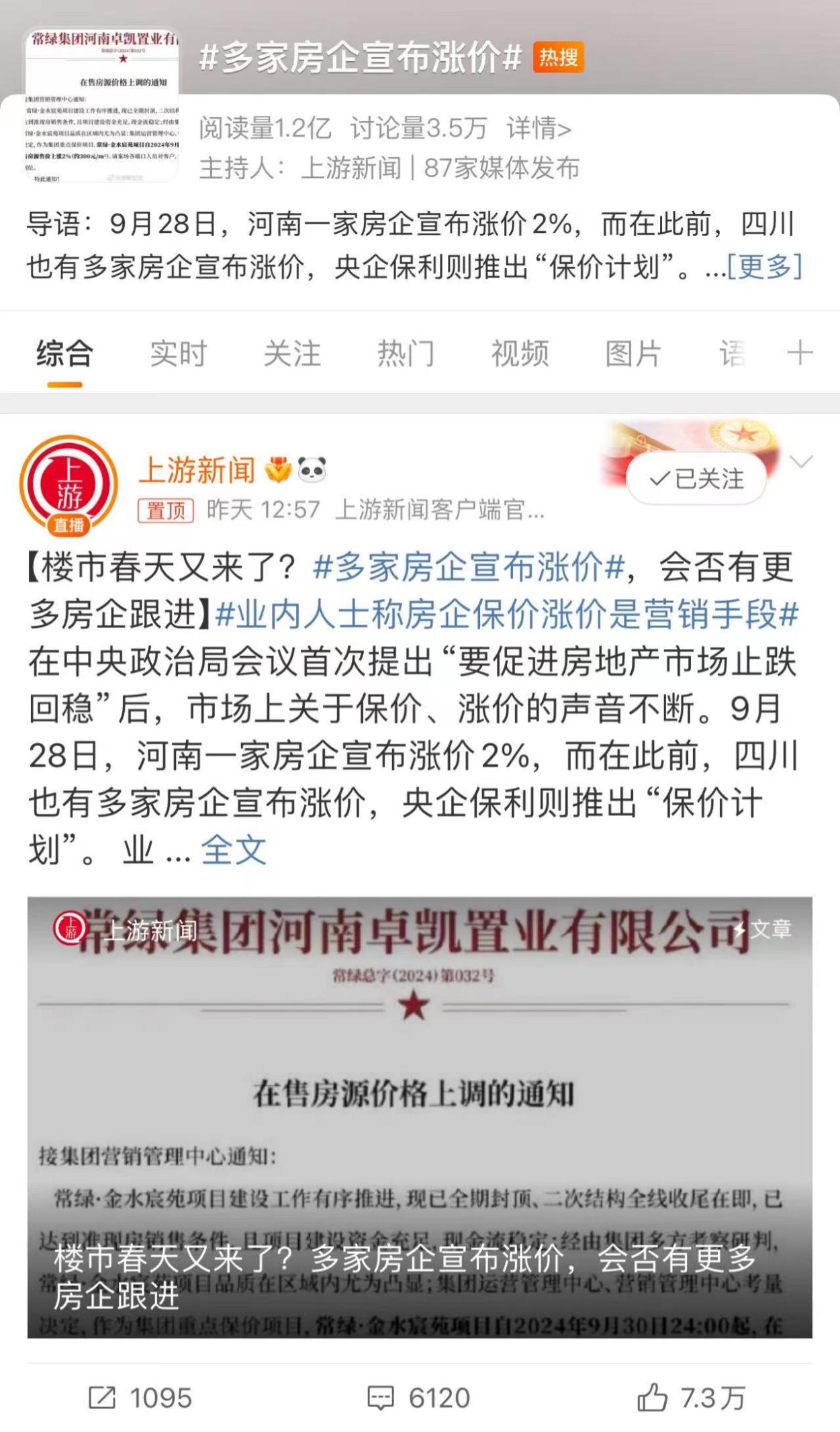Open comments on the 上游新闻 post
Viewport: 840px width, 1432px height.
419,1398
